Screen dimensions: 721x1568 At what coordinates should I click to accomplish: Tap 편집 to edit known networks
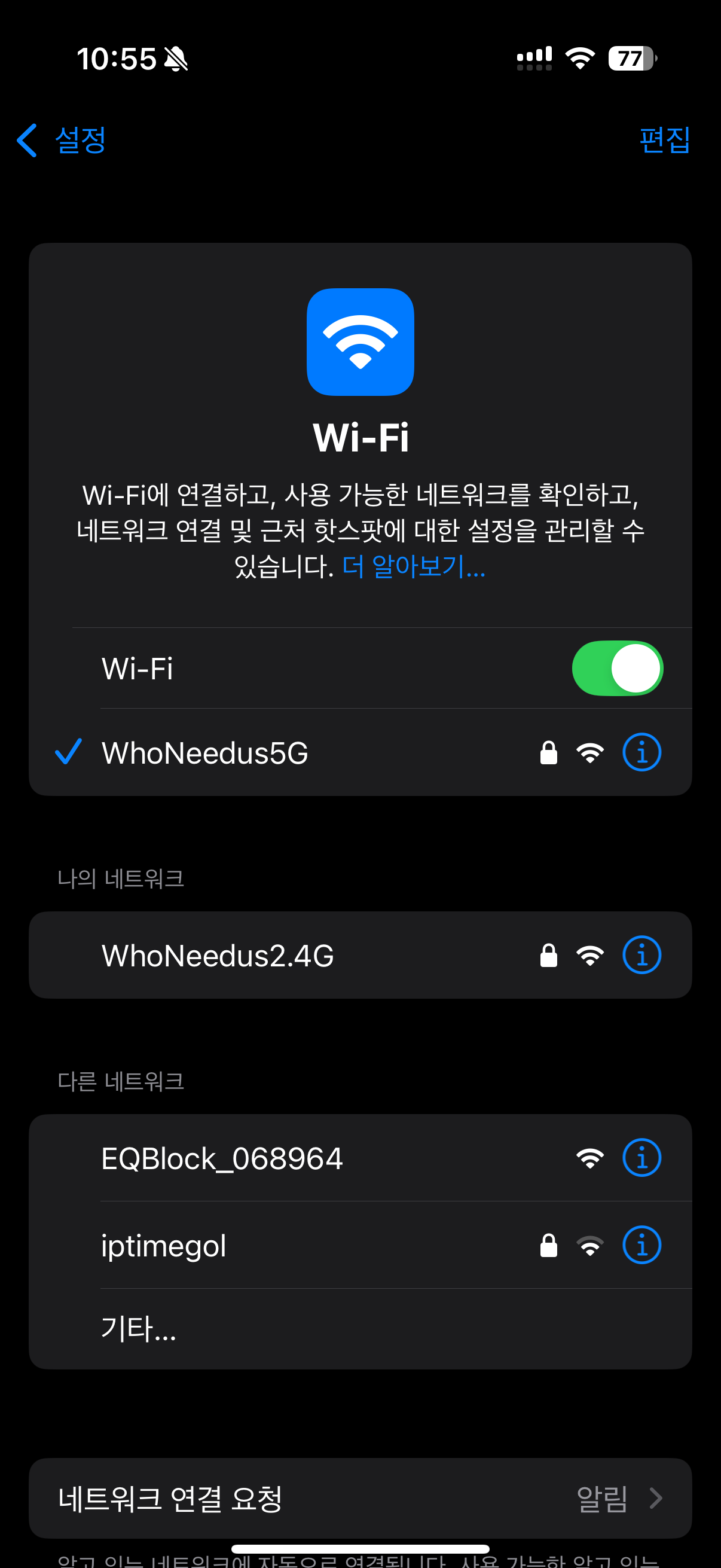(664, 140)
